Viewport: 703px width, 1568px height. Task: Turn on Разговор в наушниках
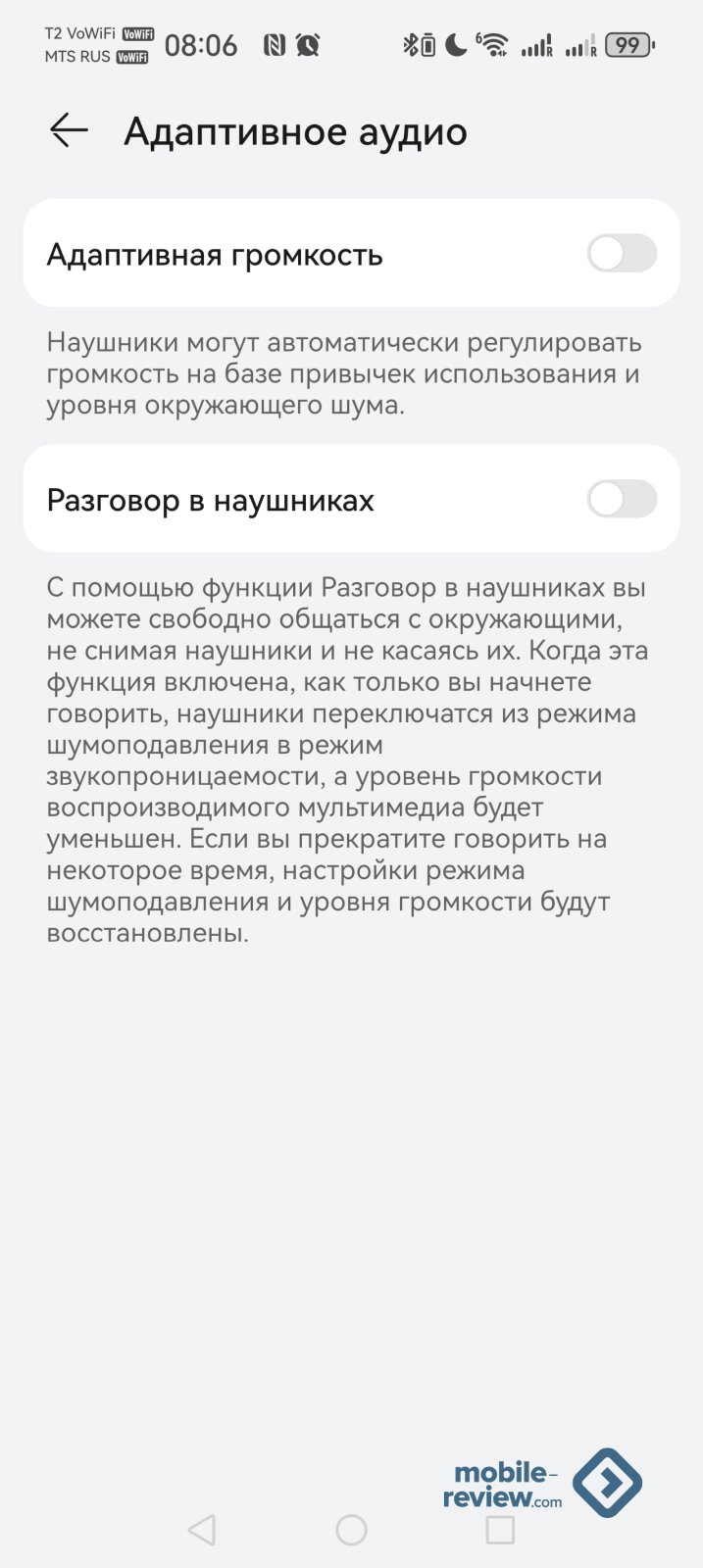click(621, 500)
